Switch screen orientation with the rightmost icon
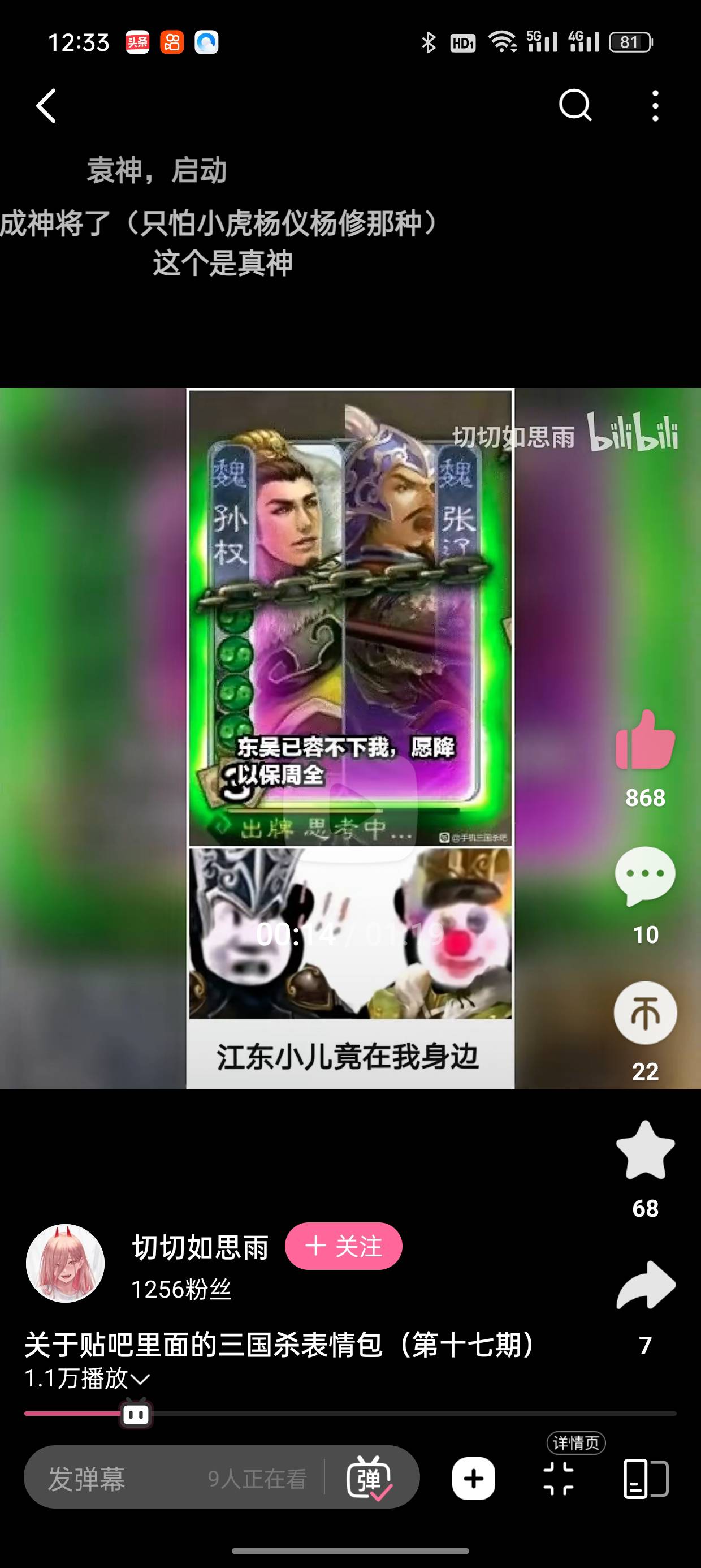 tap(646, 1478)
